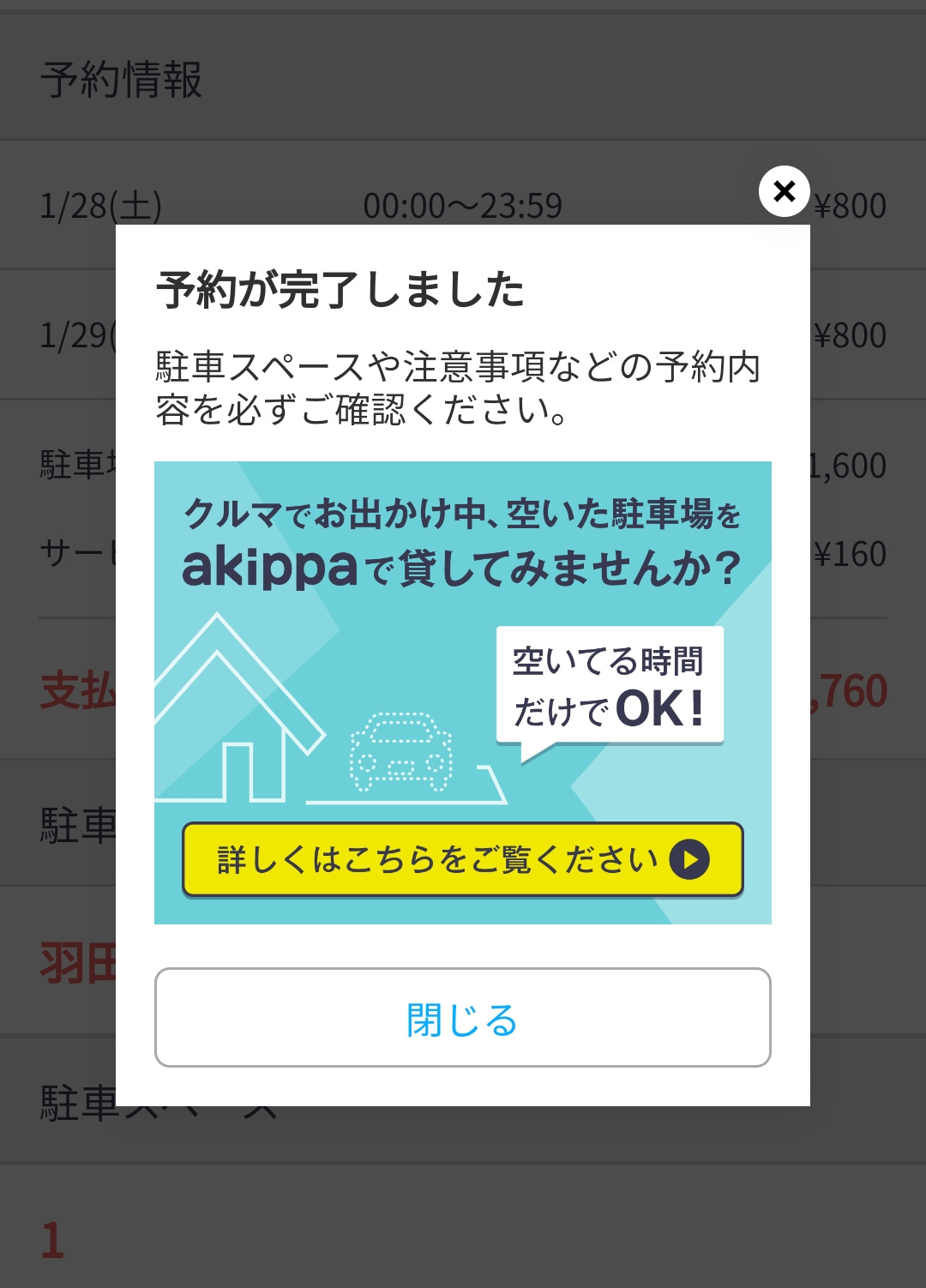Dismiss the dialog with the X icon

(784, 191)
